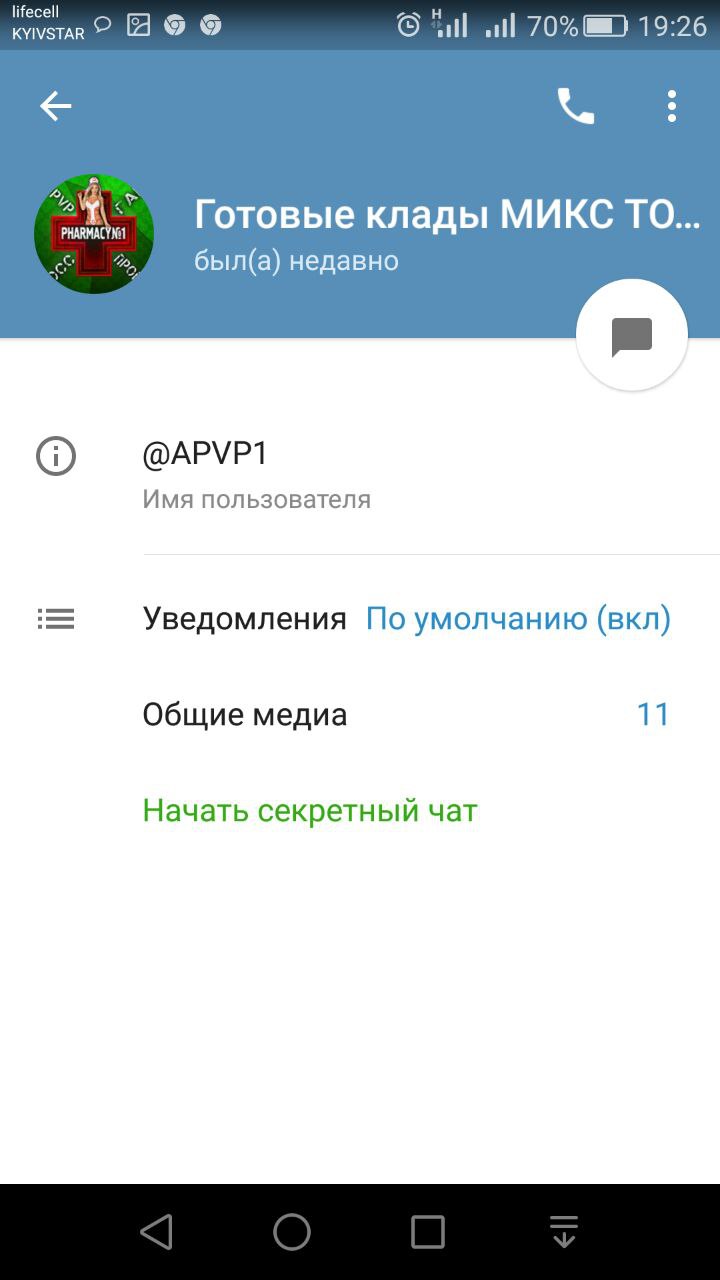Open the system recent apps button

click(x=428, y=1232)
